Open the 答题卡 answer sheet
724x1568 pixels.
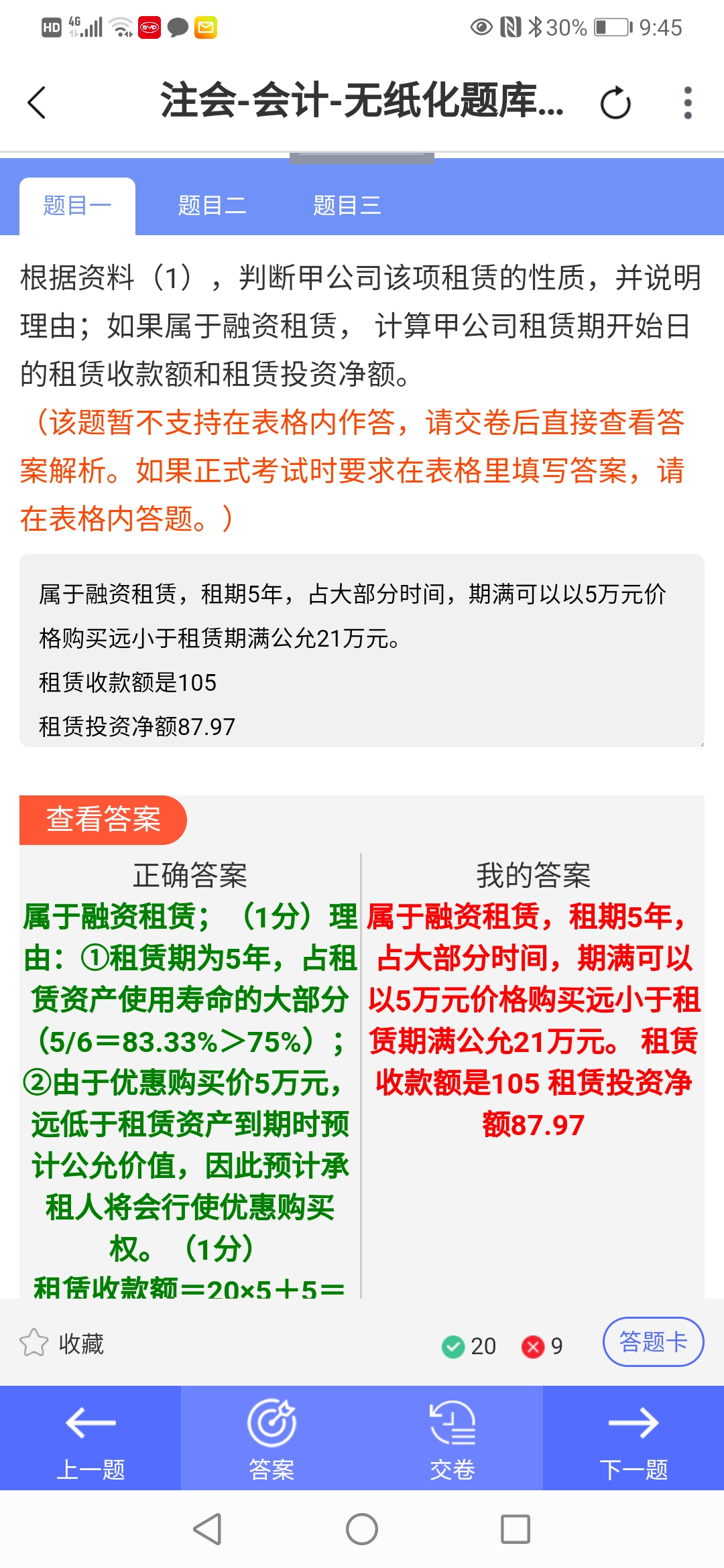pos(653,1342)
